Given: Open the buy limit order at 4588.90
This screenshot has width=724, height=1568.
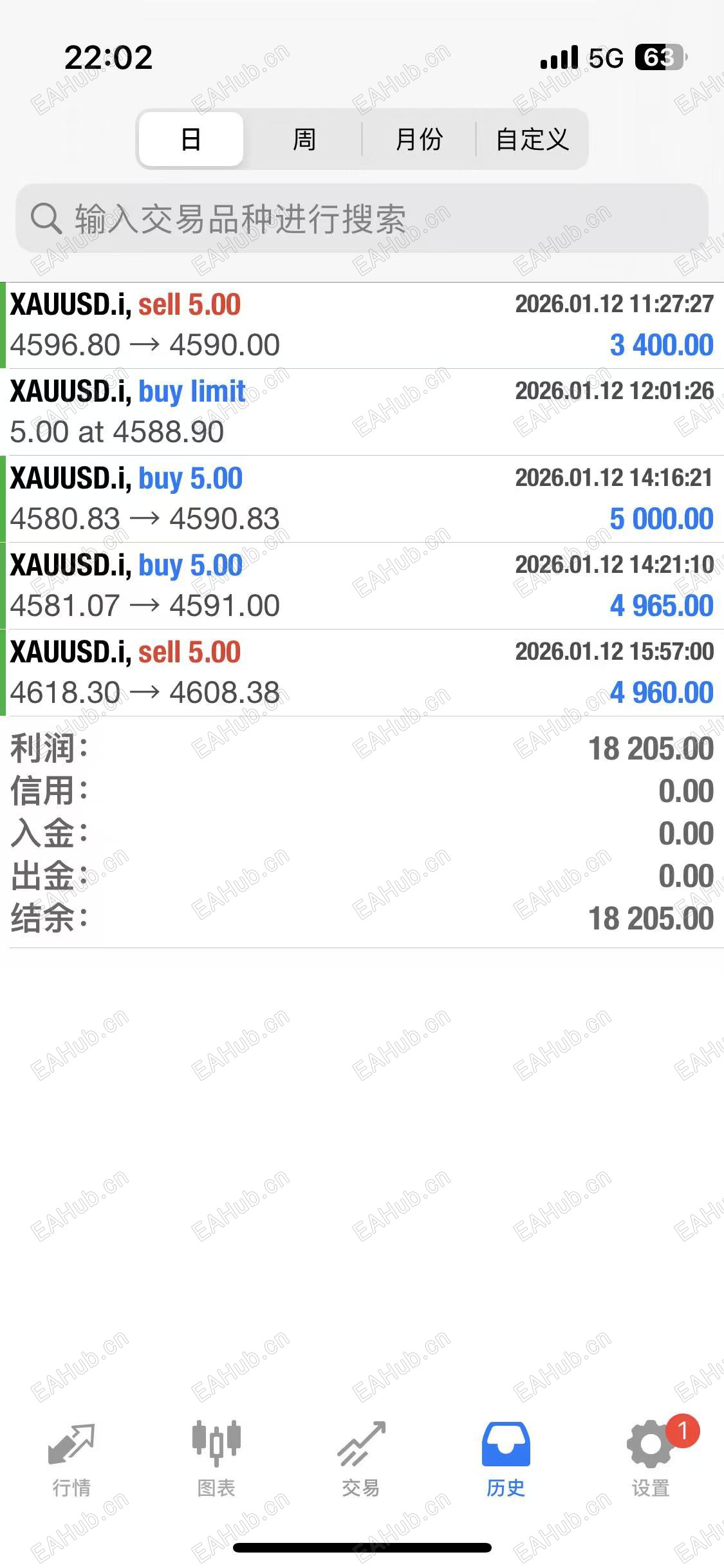Looking at the screenshot, I should [x=362, y=412].
